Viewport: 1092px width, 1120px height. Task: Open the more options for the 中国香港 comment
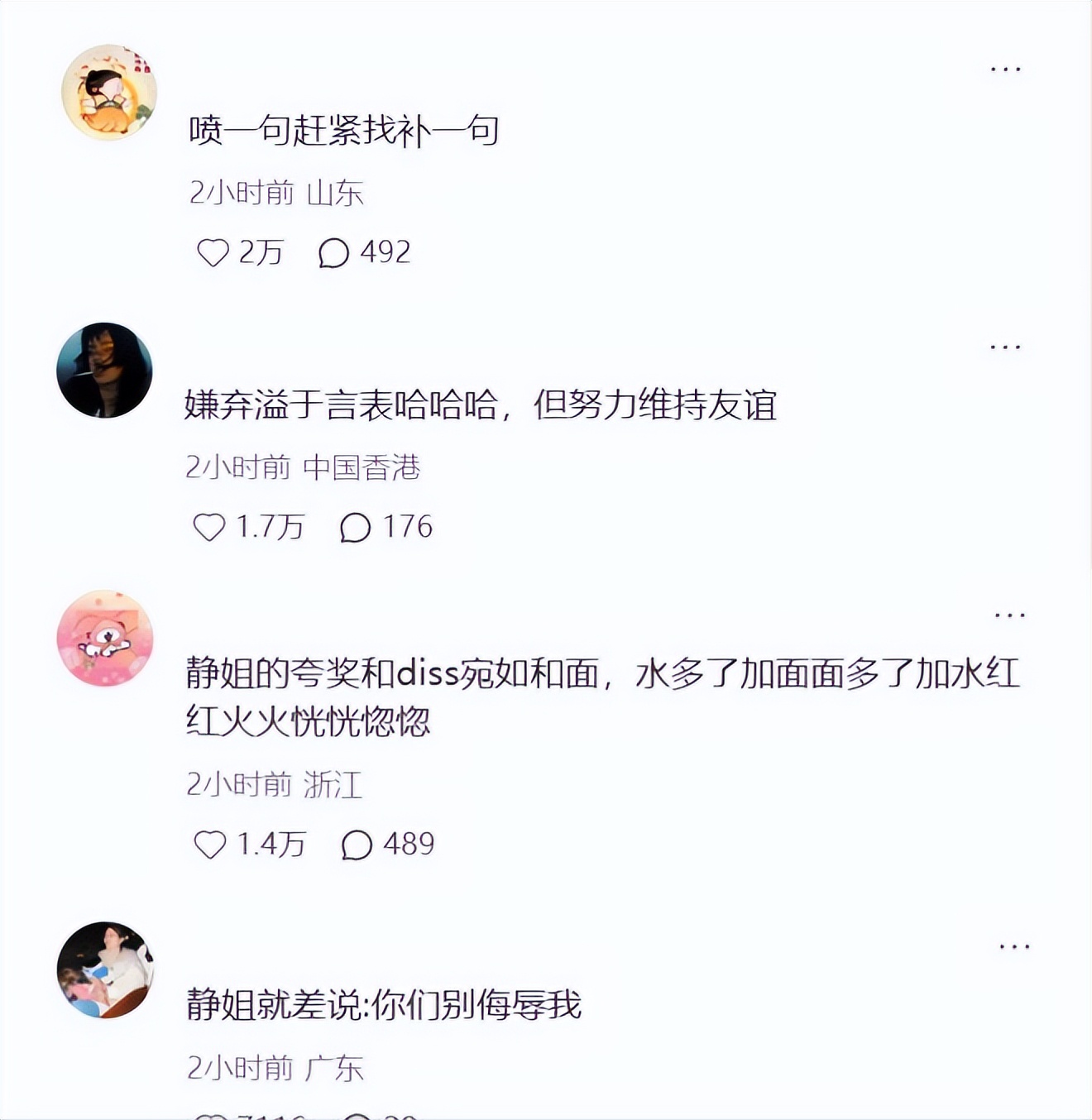(x=1005, y=347)
